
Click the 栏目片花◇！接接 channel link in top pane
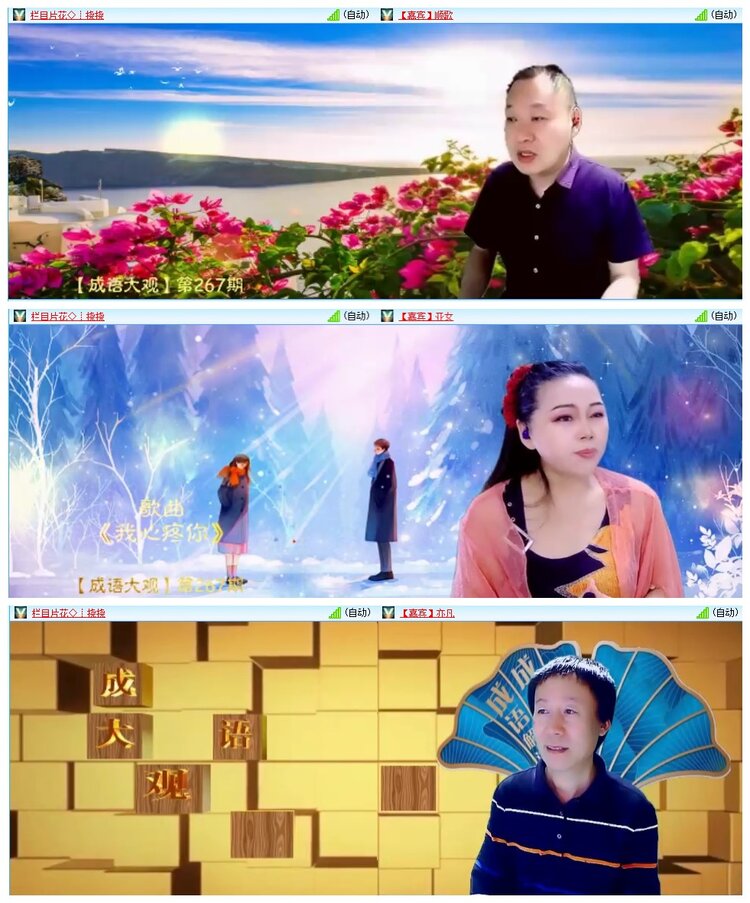pyautogui.click(x=65, y=14)
